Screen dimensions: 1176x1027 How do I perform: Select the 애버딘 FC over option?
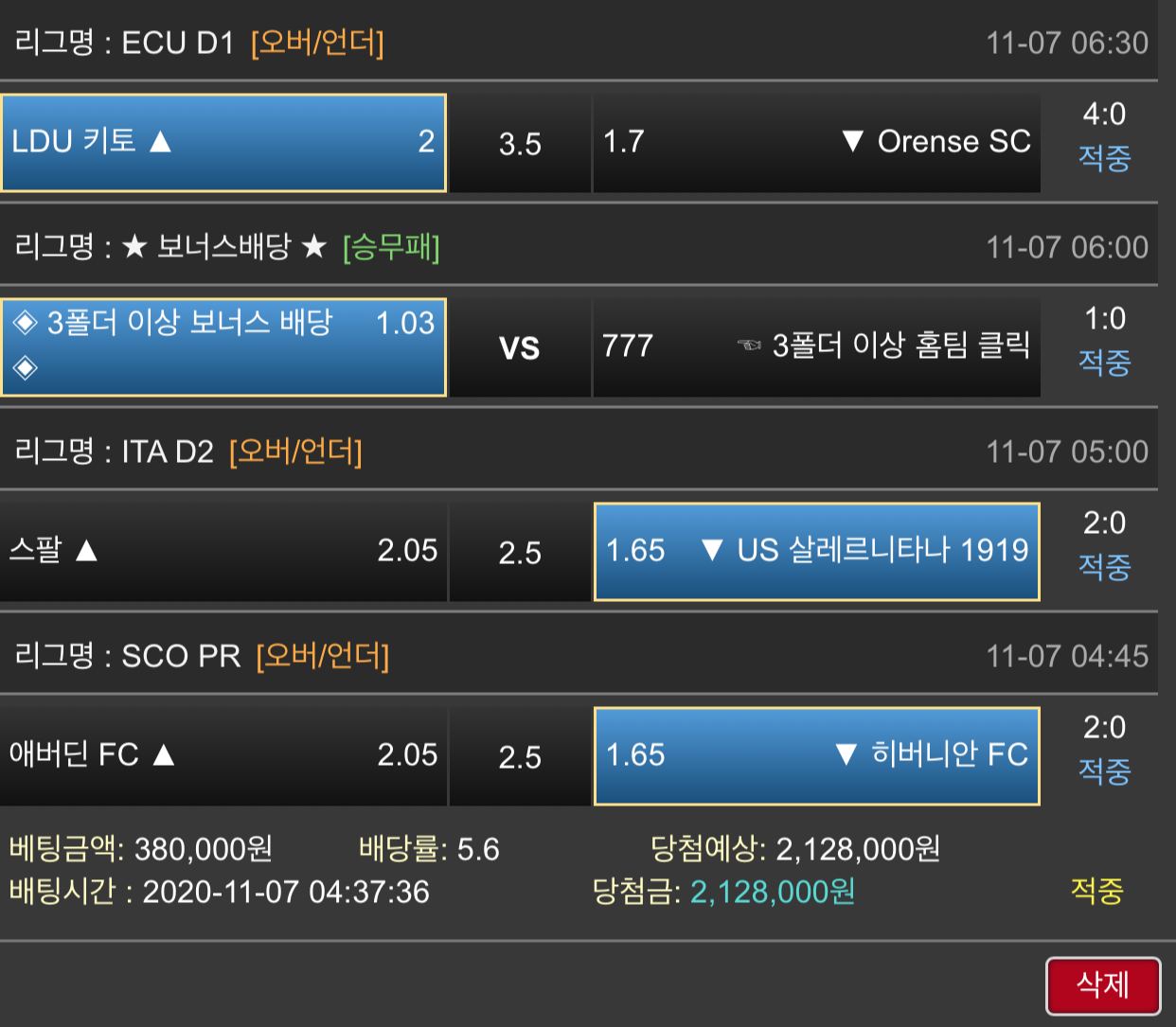click(223, 756)
